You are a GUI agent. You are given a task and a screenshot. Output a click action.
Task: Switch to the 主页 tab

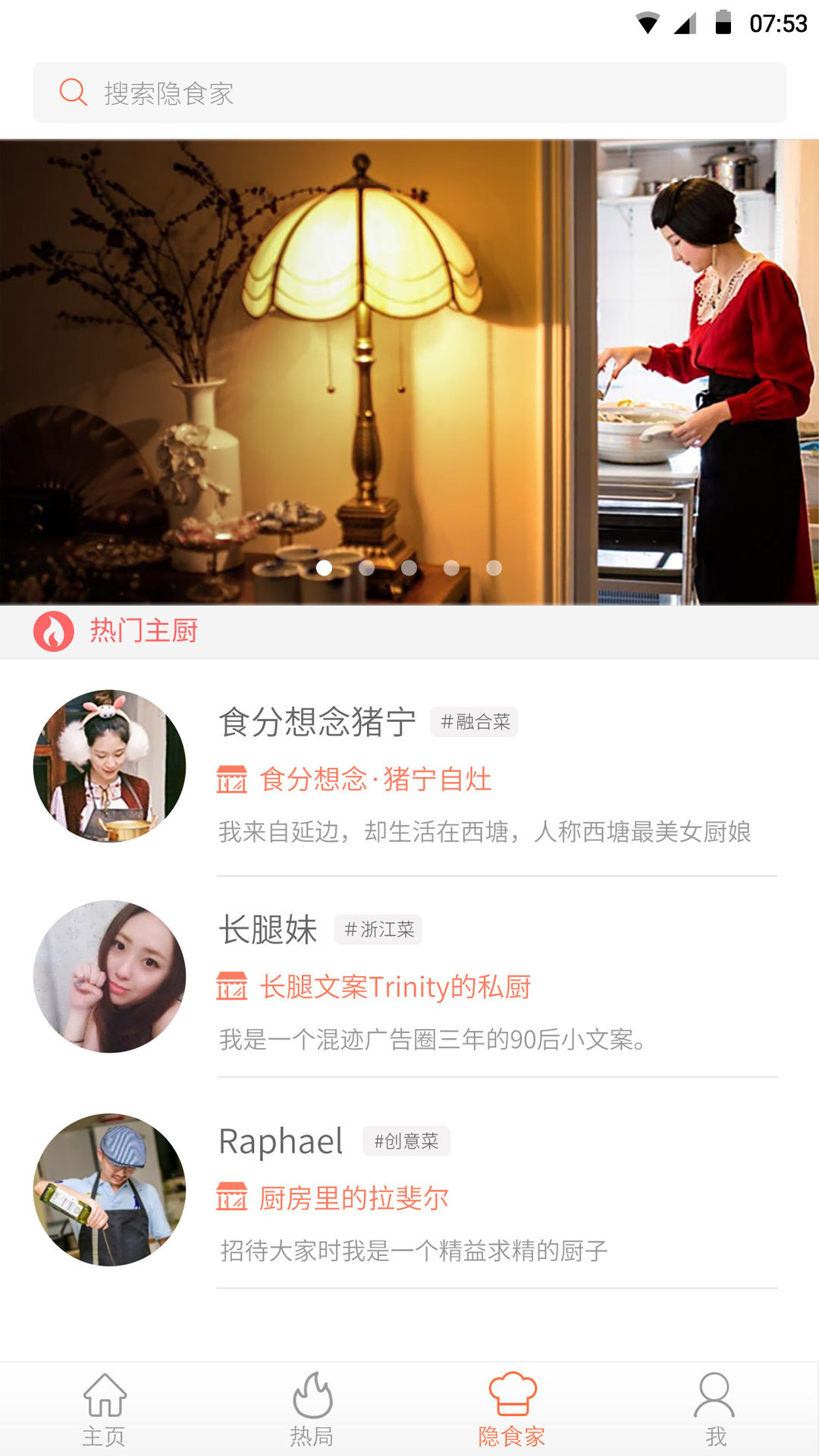104,1409
